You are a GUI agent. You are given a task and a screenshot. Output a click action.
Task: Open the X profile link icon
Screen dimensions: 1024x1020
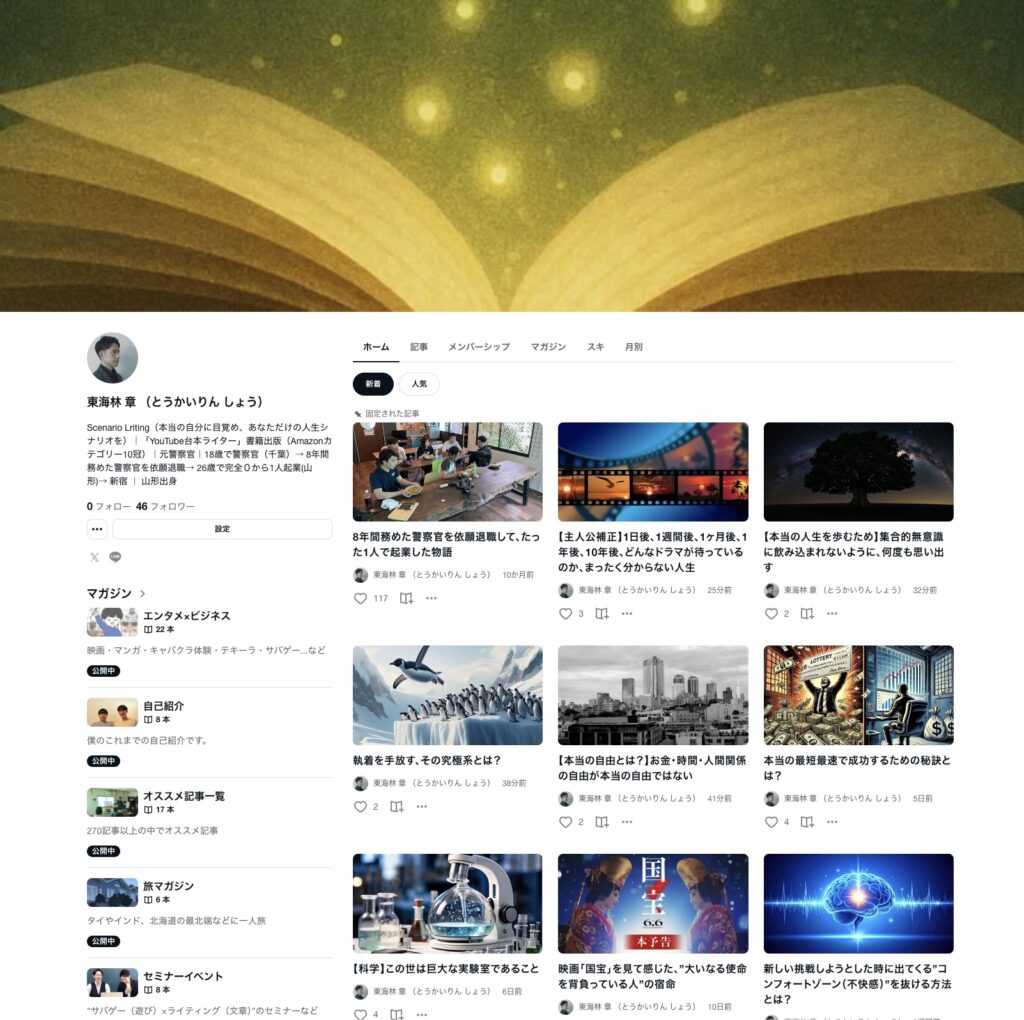[x=95, y=557]
